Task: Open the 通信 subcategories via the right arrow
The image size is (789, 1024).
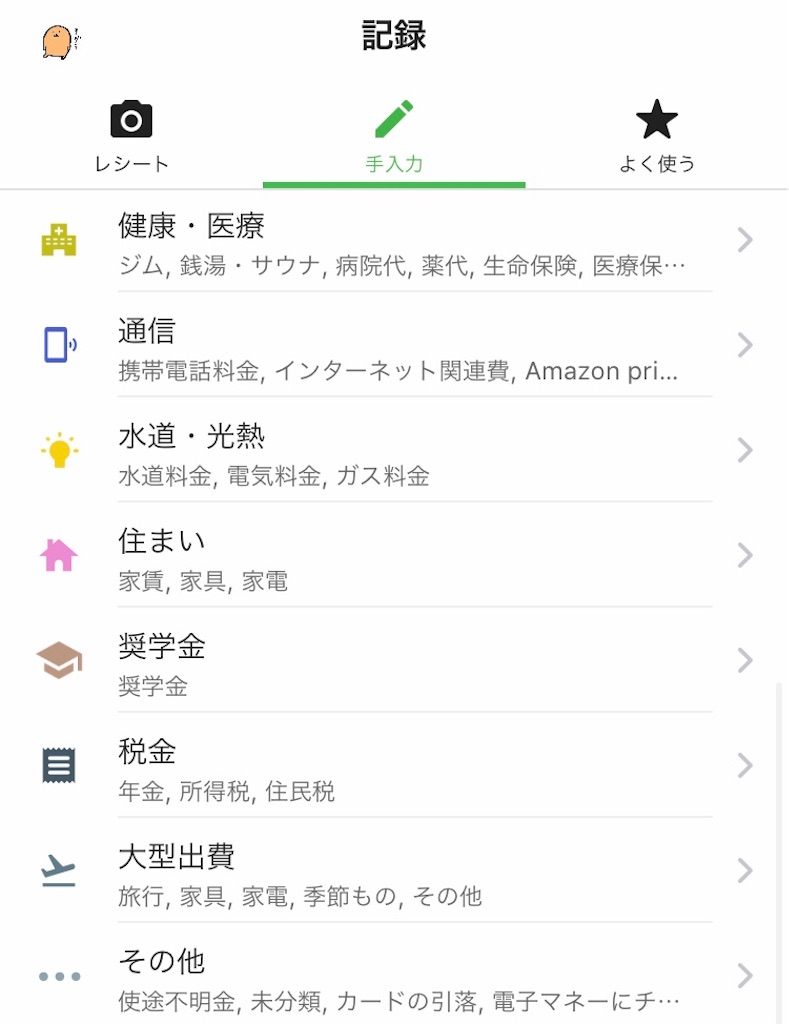Action: (x=744, y=345)
